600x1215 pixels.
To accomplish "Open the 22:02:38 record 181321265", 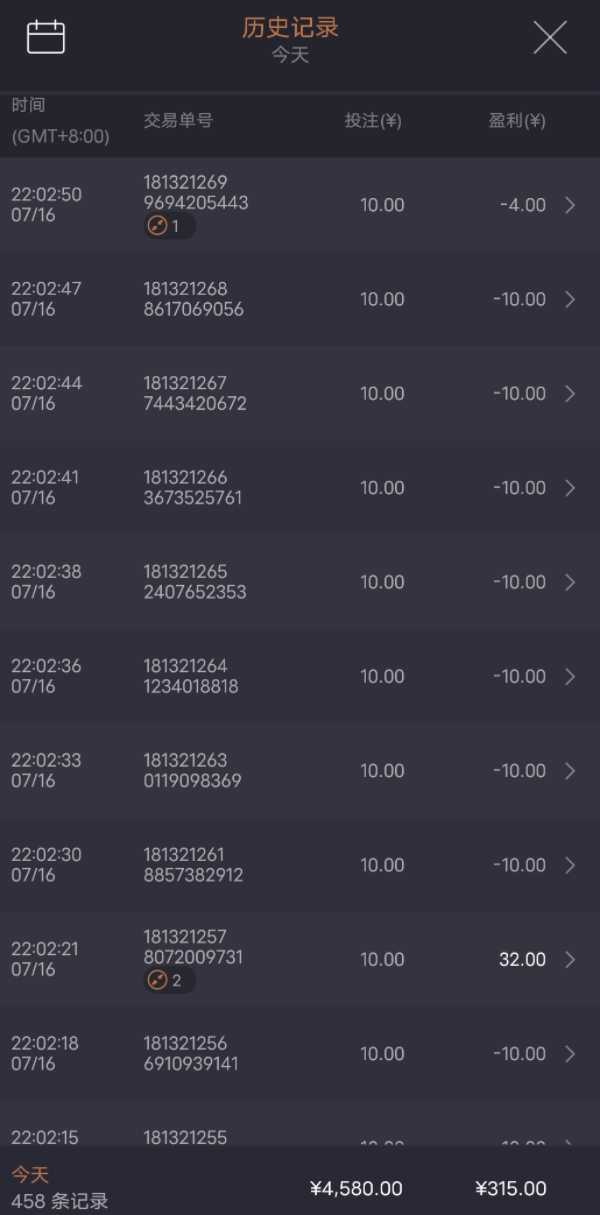I will tap(300, 582).
